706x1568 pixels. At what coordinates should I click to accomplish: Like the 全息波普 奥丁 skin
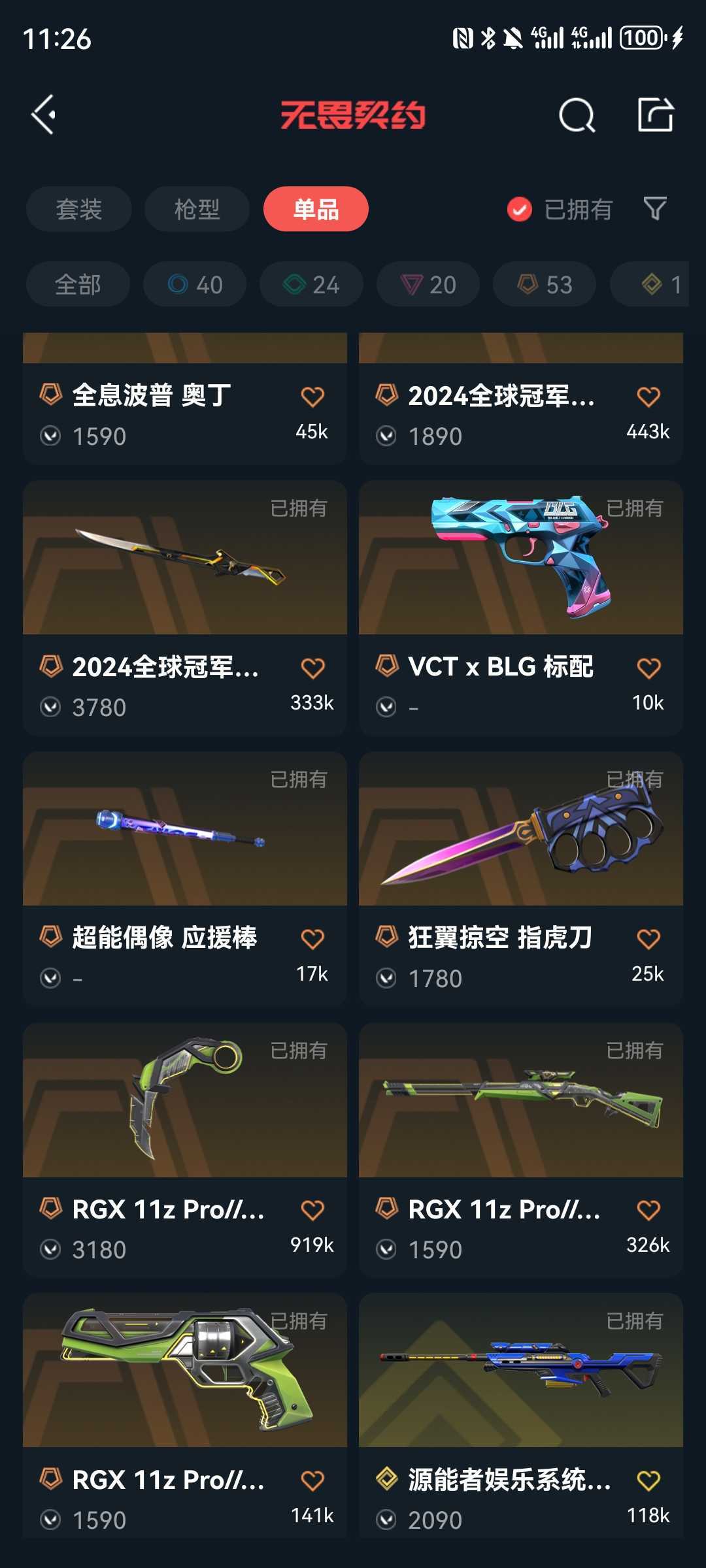click(x=312, y=397)
